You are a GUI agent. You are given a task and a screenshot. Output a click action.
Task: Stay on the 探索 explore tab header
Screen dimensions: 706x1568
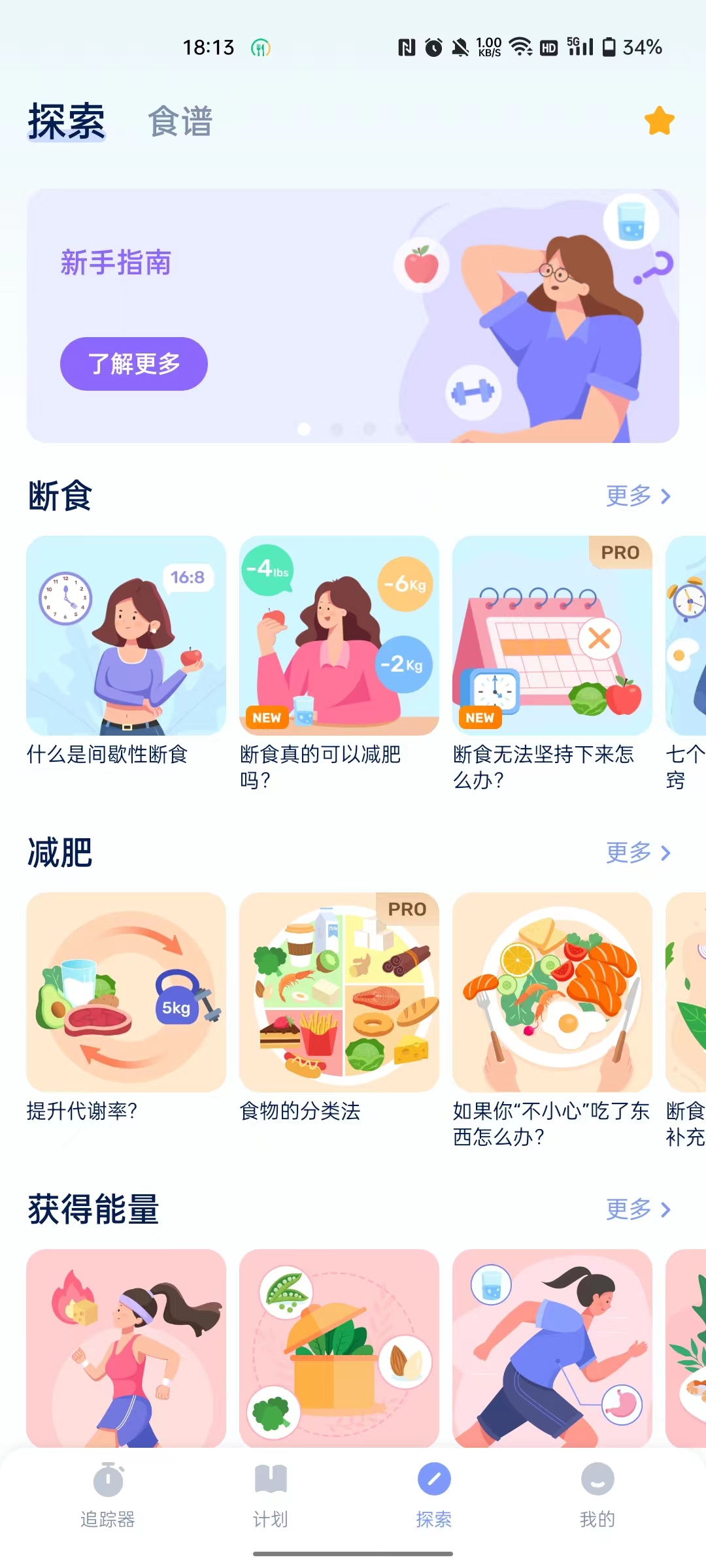pyautogui.click(x=65, y=120)
